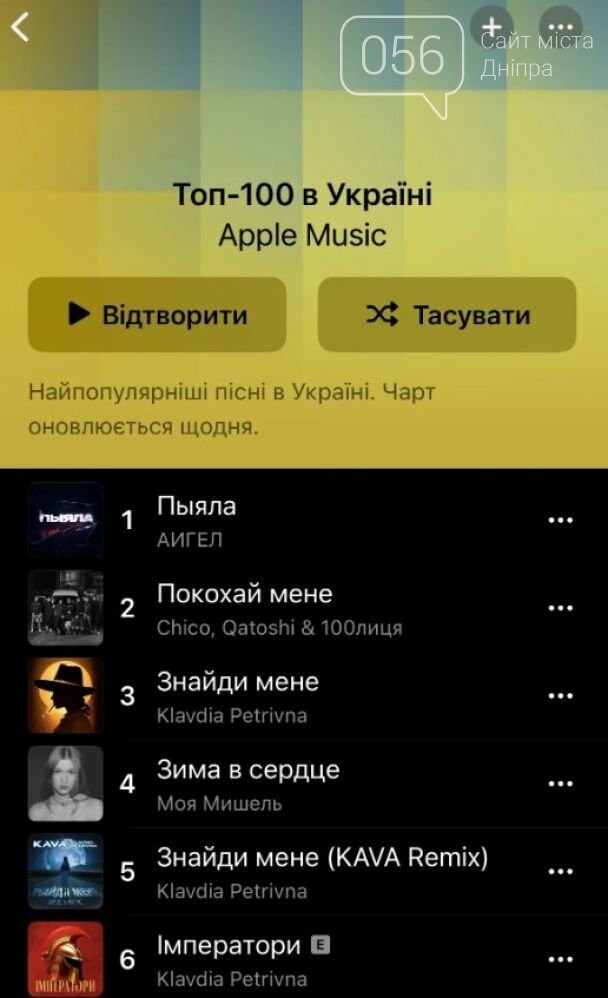The height and width of the screenshot is (998, 608).
Task: Play the song Пыяла by АИГЕЛ
Action: click(197, 520)
